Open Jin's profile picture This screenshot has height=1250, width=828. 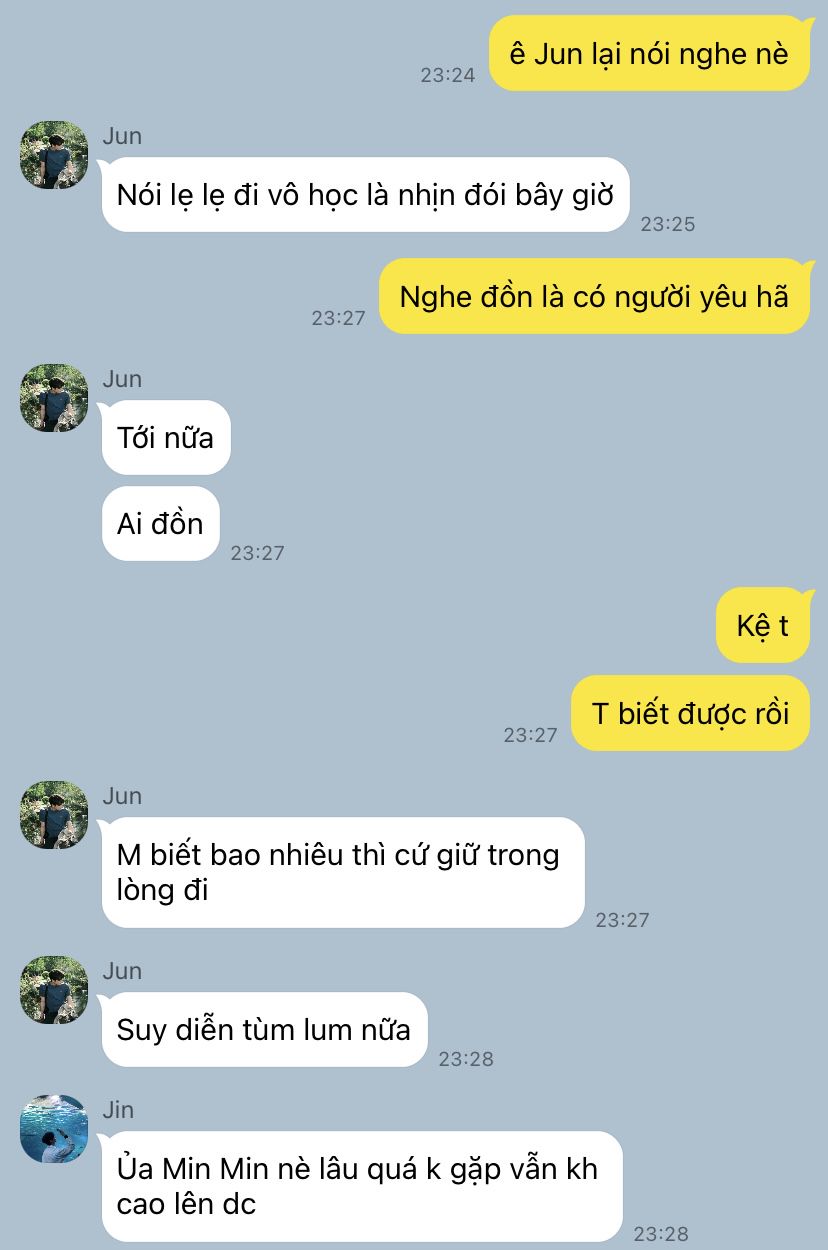(x=54, y=1128)
